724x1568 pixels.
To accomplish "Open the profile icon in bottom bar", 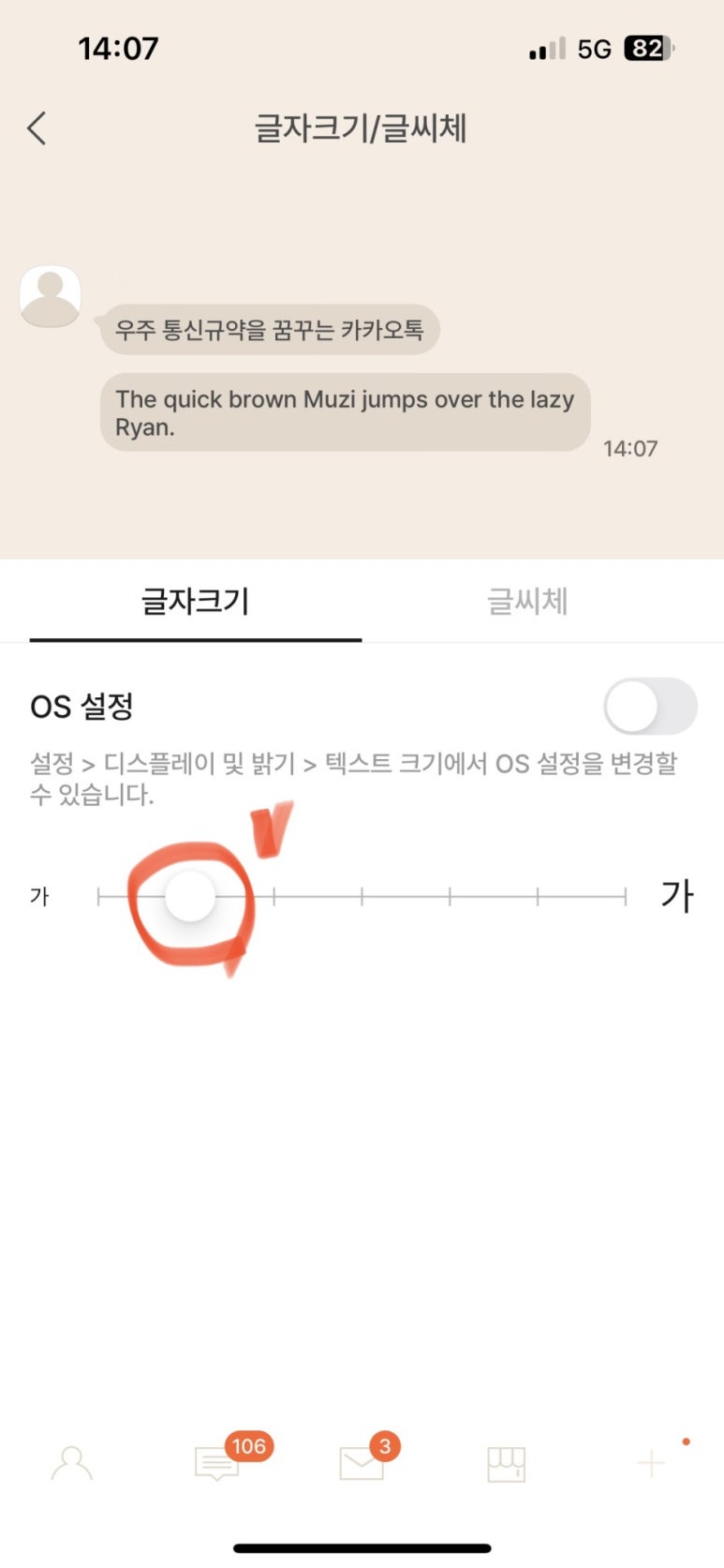I will [72, 1463].
